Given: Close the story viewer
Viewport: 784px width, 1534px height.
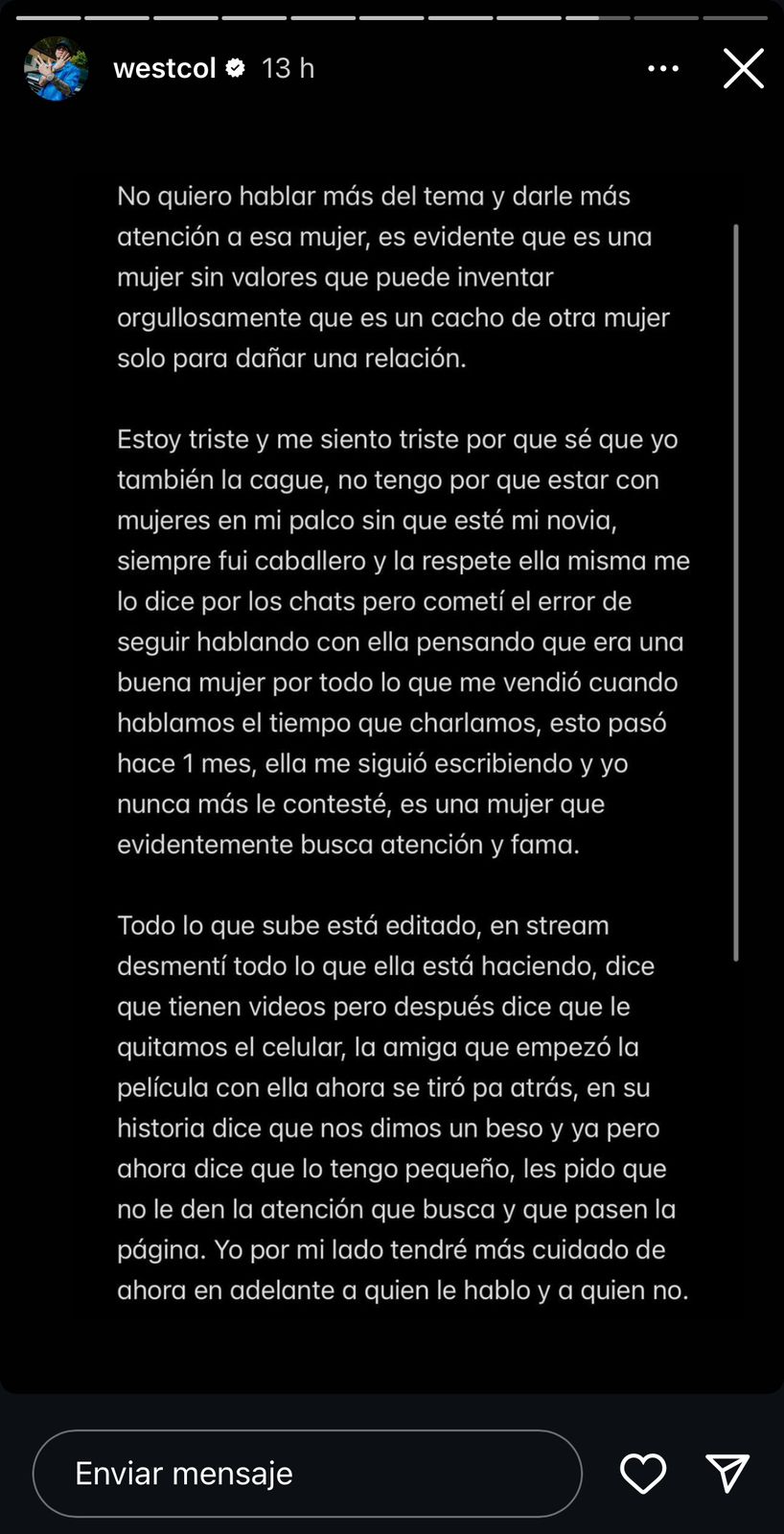Looking at the screenshot, I should [743, 68].
